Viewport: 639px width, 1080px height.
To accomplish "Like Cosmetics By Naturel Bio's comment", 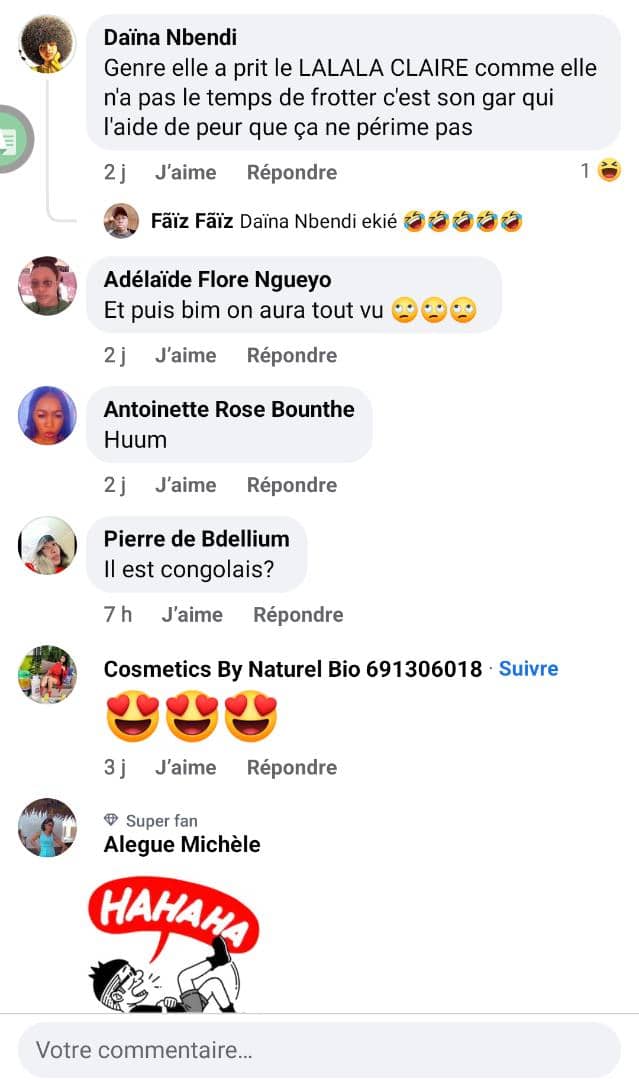I will [185, 767].
